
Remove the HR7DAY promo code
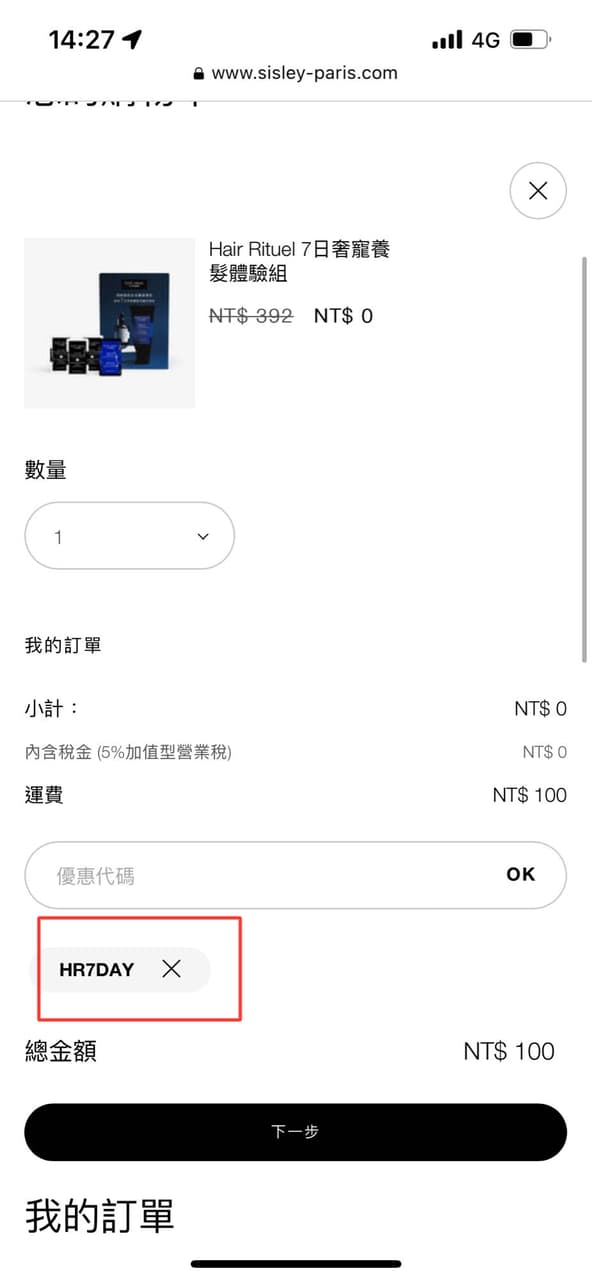171,969
